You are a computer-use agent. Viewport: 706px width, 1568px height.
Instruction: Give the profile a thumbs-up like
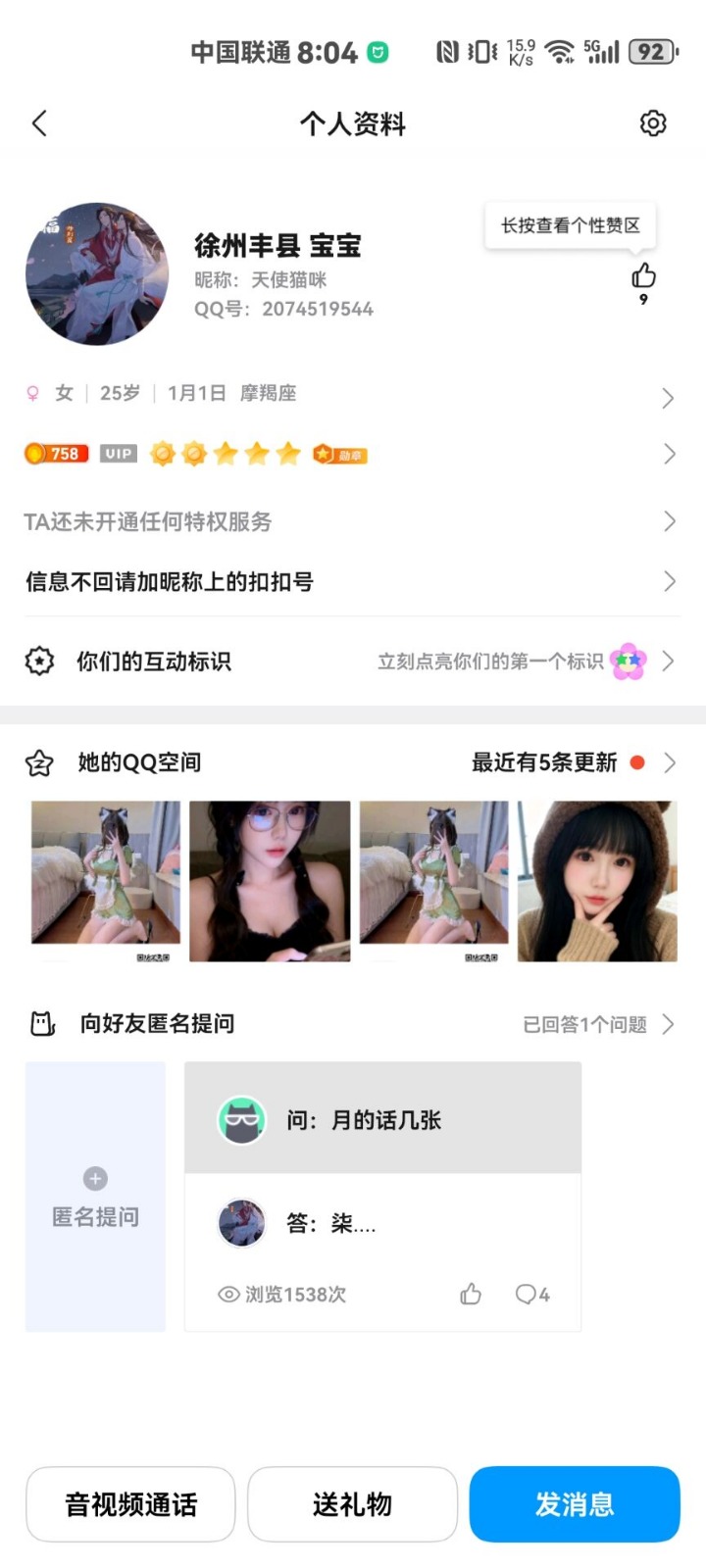[643, 276]
